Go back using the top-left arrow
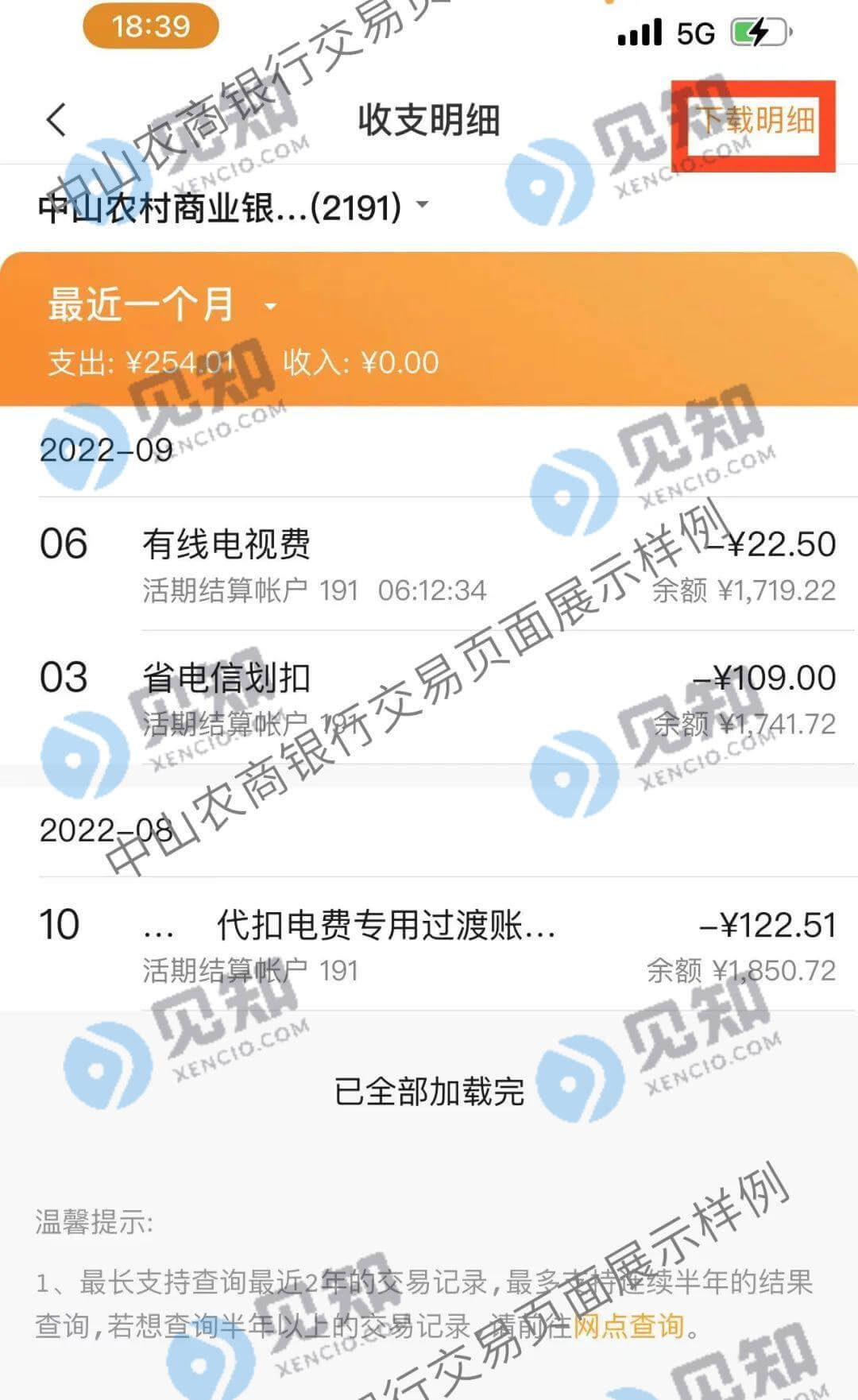The image size is (858, 1400). 56,121
